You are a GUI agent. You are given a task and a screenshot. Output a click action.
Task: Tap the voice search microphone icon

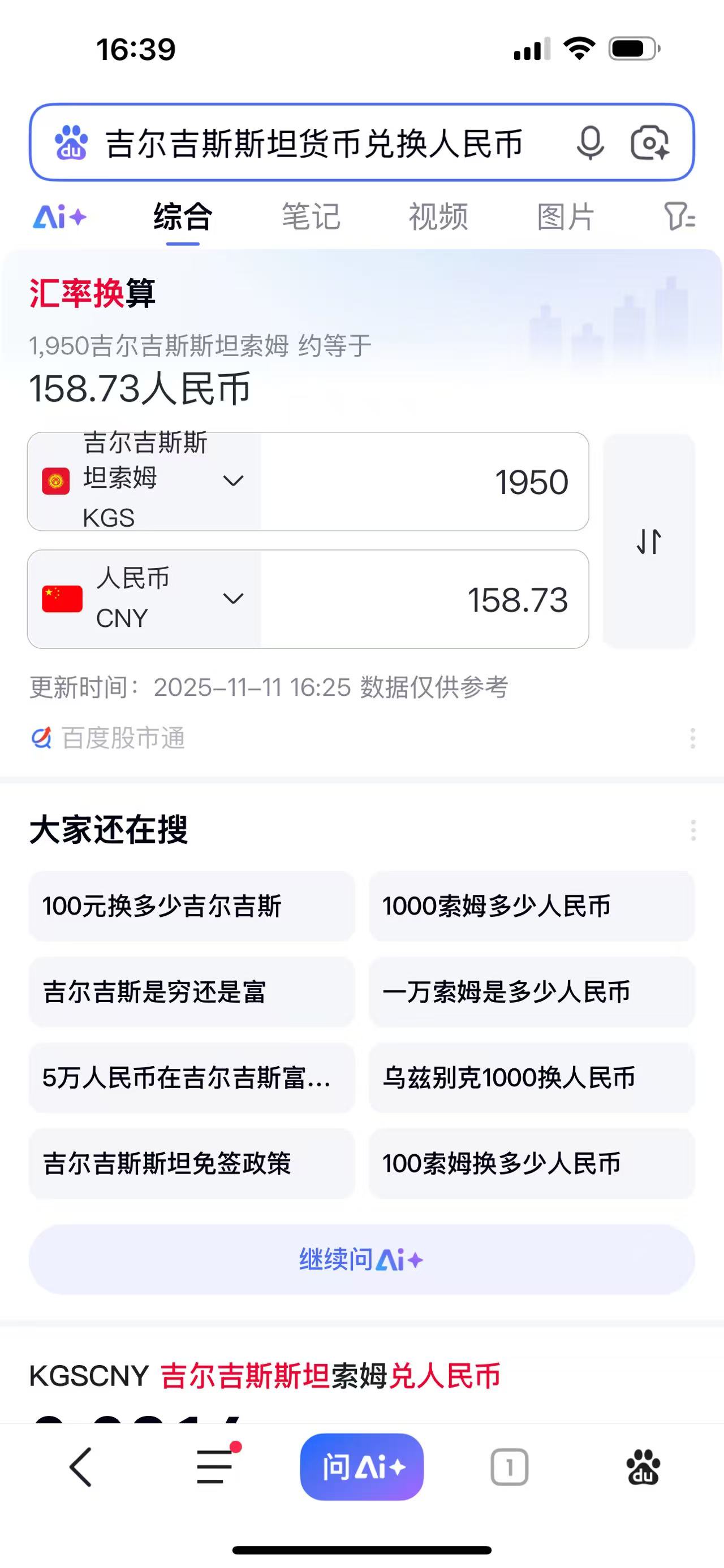tap(589, 143)
